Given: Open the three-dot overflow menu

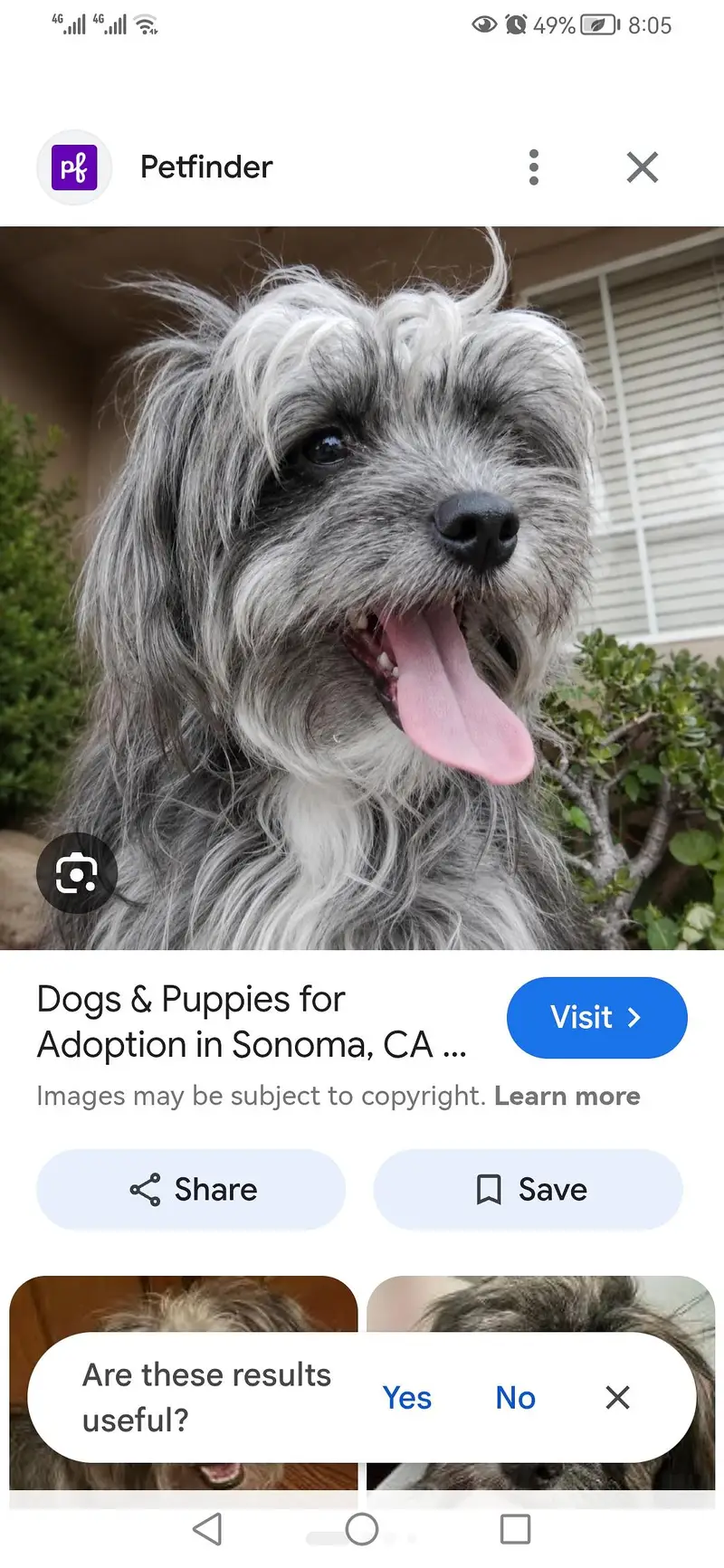Looking at the screenshot, I should [x=534, y=167].
